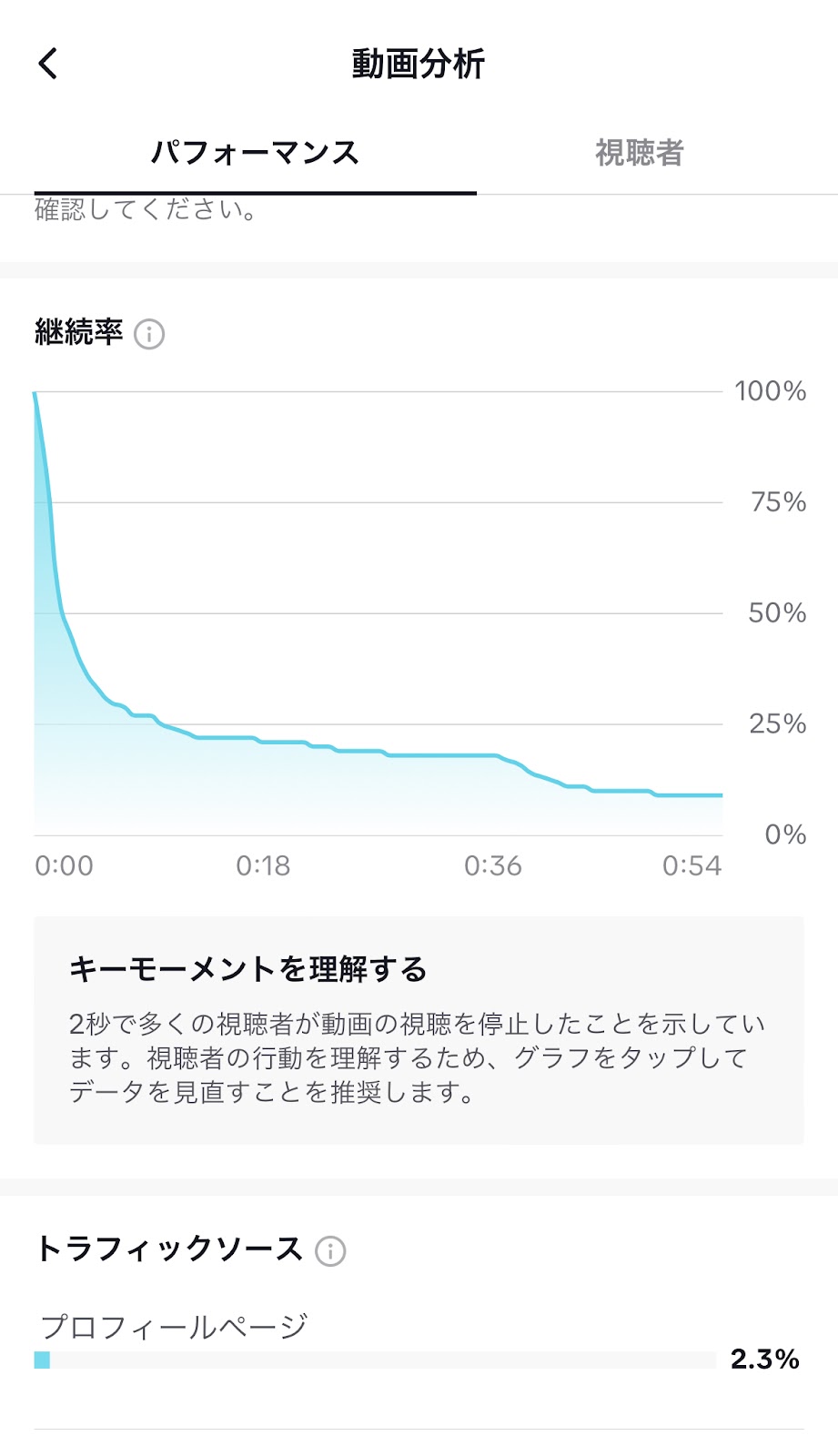
Task: Open the info icon next to 継続率
Action: pyautogui.click(x=149, y=334)
